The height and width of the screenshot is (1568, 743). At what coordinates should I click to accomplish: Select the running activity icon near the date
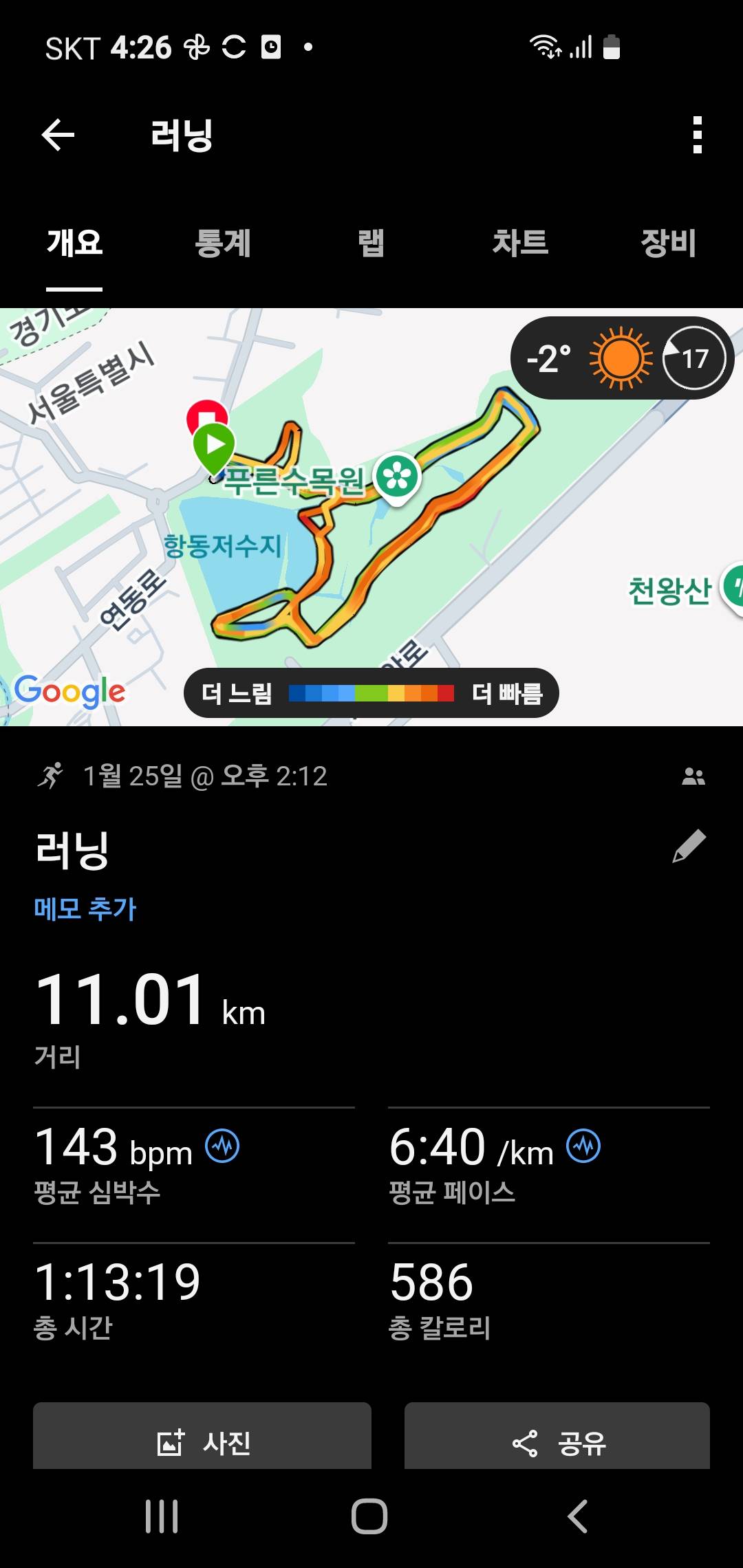pyautogui.click(x=52, y=776)
